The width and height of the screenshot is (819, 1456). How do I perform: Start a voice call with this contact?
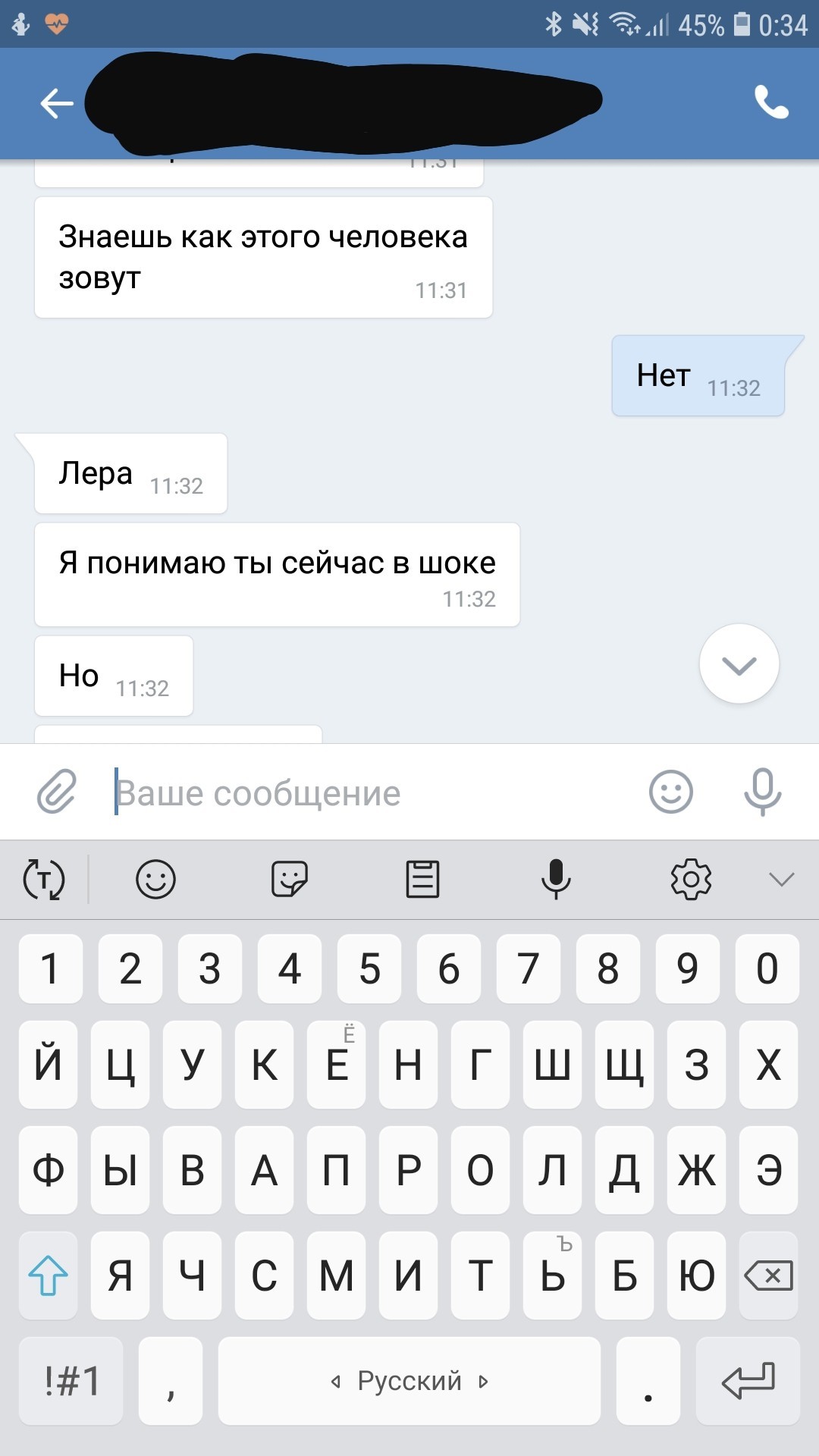(x=771, y=102)
